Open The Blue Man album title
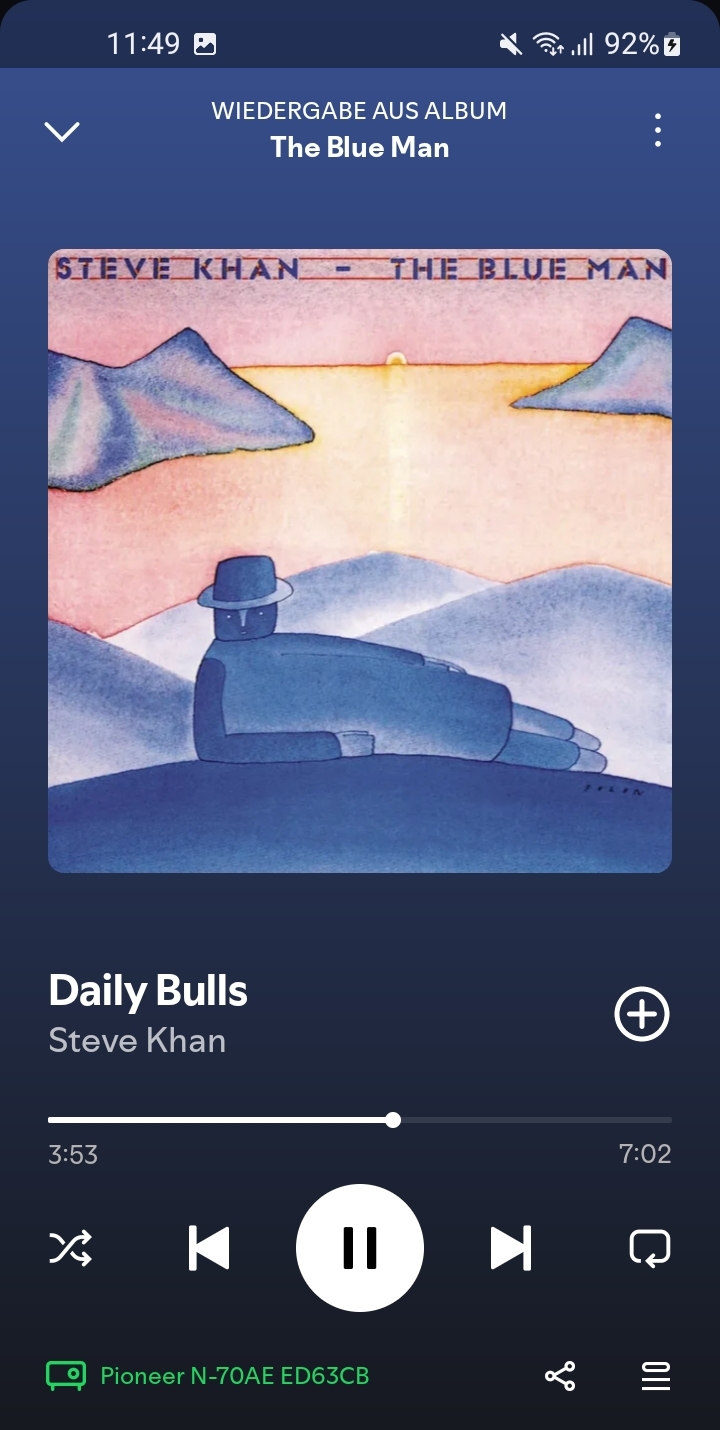720x1430 pixels. pyautogui.click(x=360, y=148)
